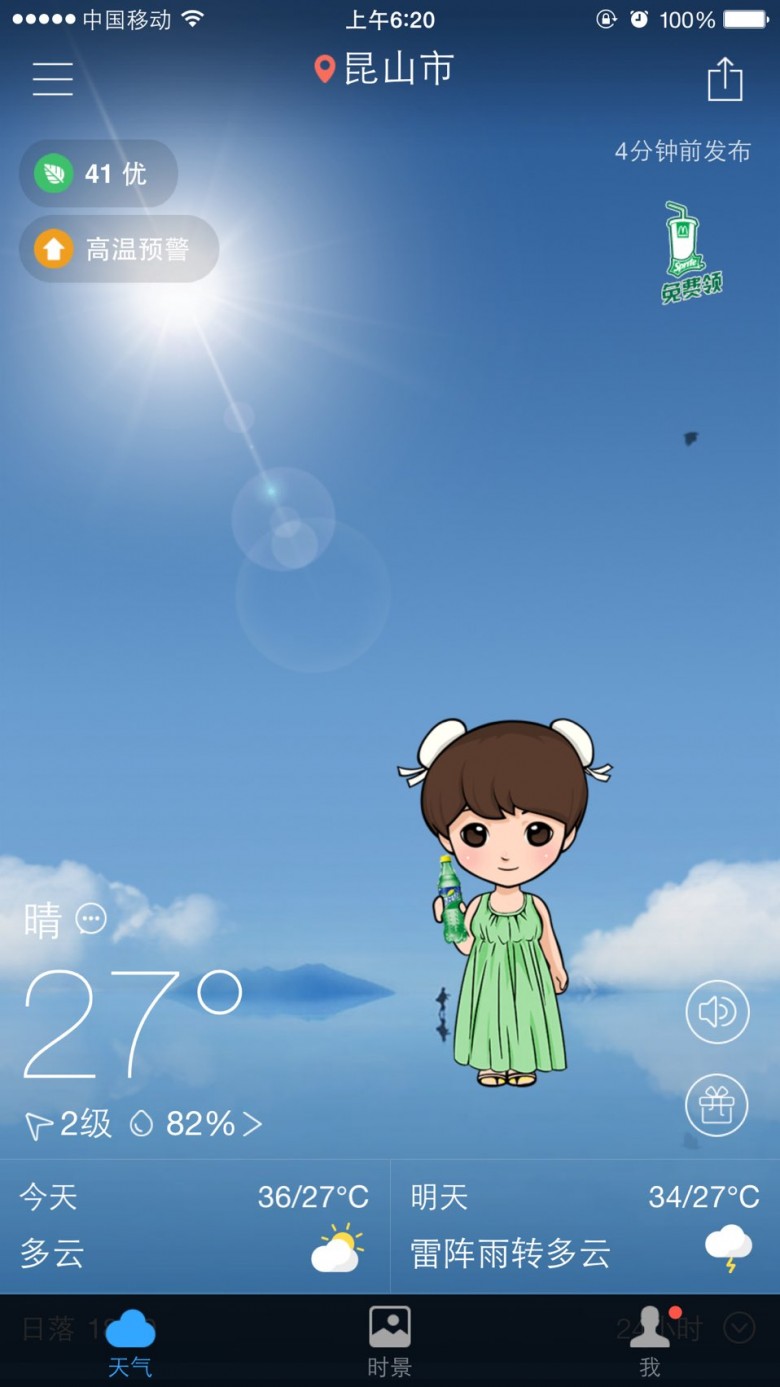This screenshot has width=780, height=1387.
Task: Share the weather via share icon
Action: tap(725, 78)
